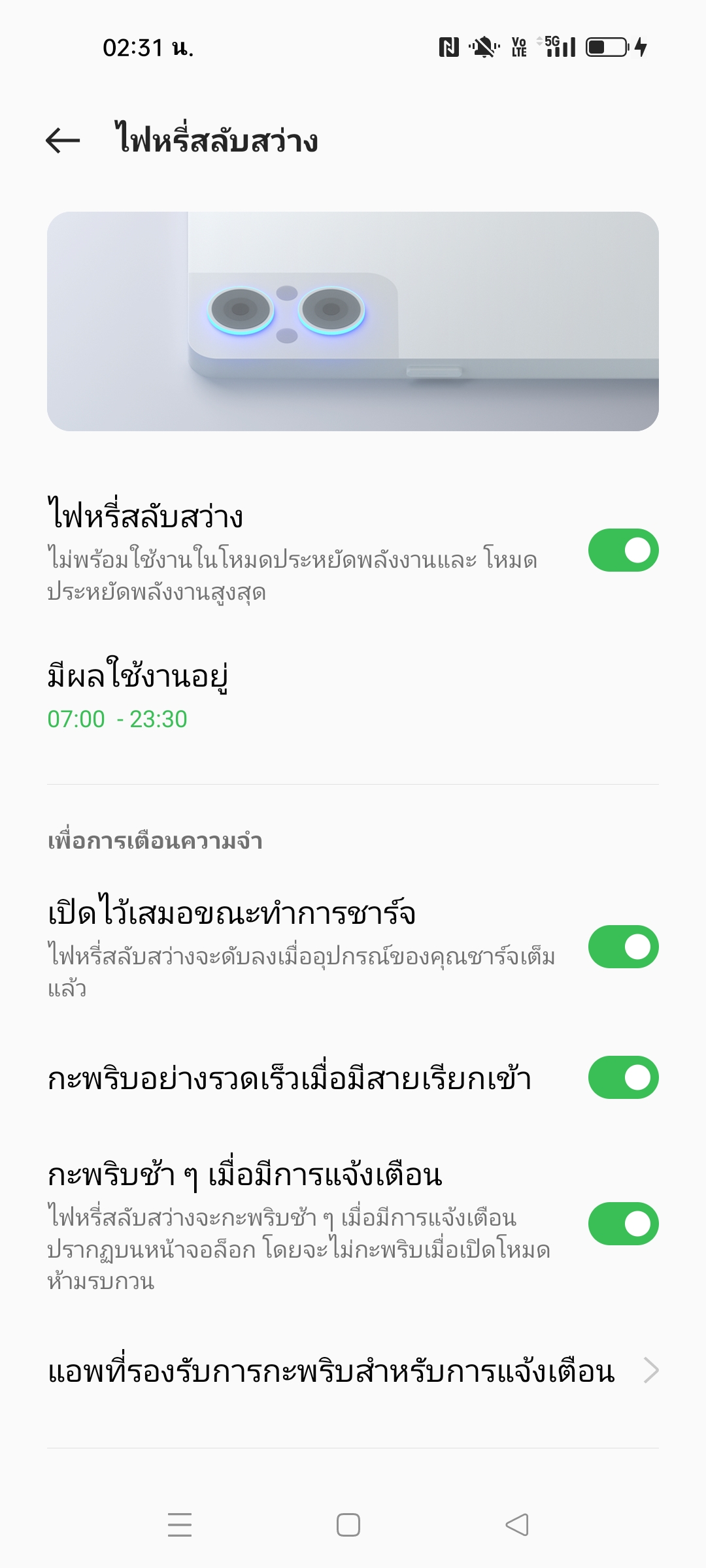706x1568 pixels.
Task: Turn off the ไฟหรี่สลับสว่าง main switch
Action: tap(623, 550)
